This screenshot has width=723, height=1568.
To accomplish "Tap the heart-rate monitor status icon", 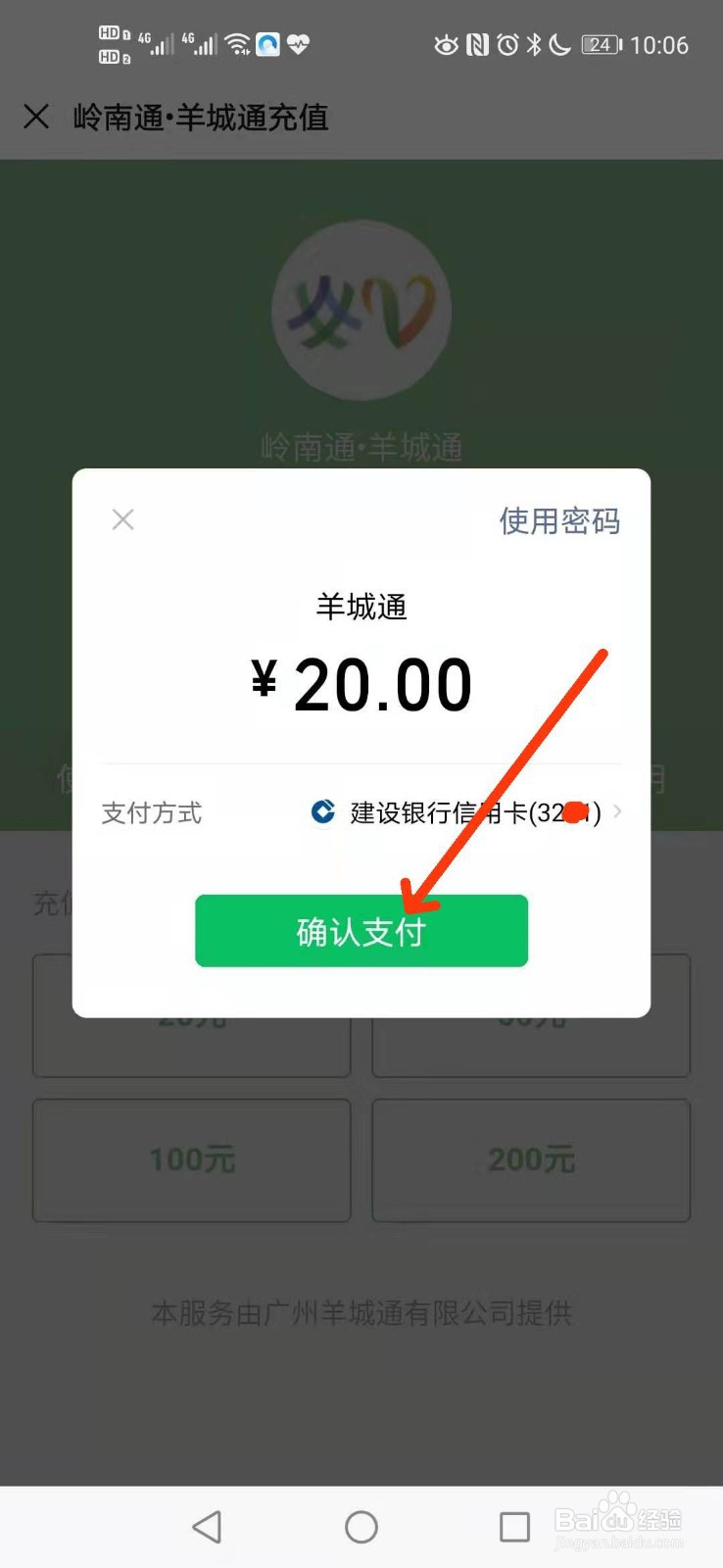I will (x=299, y=44).
